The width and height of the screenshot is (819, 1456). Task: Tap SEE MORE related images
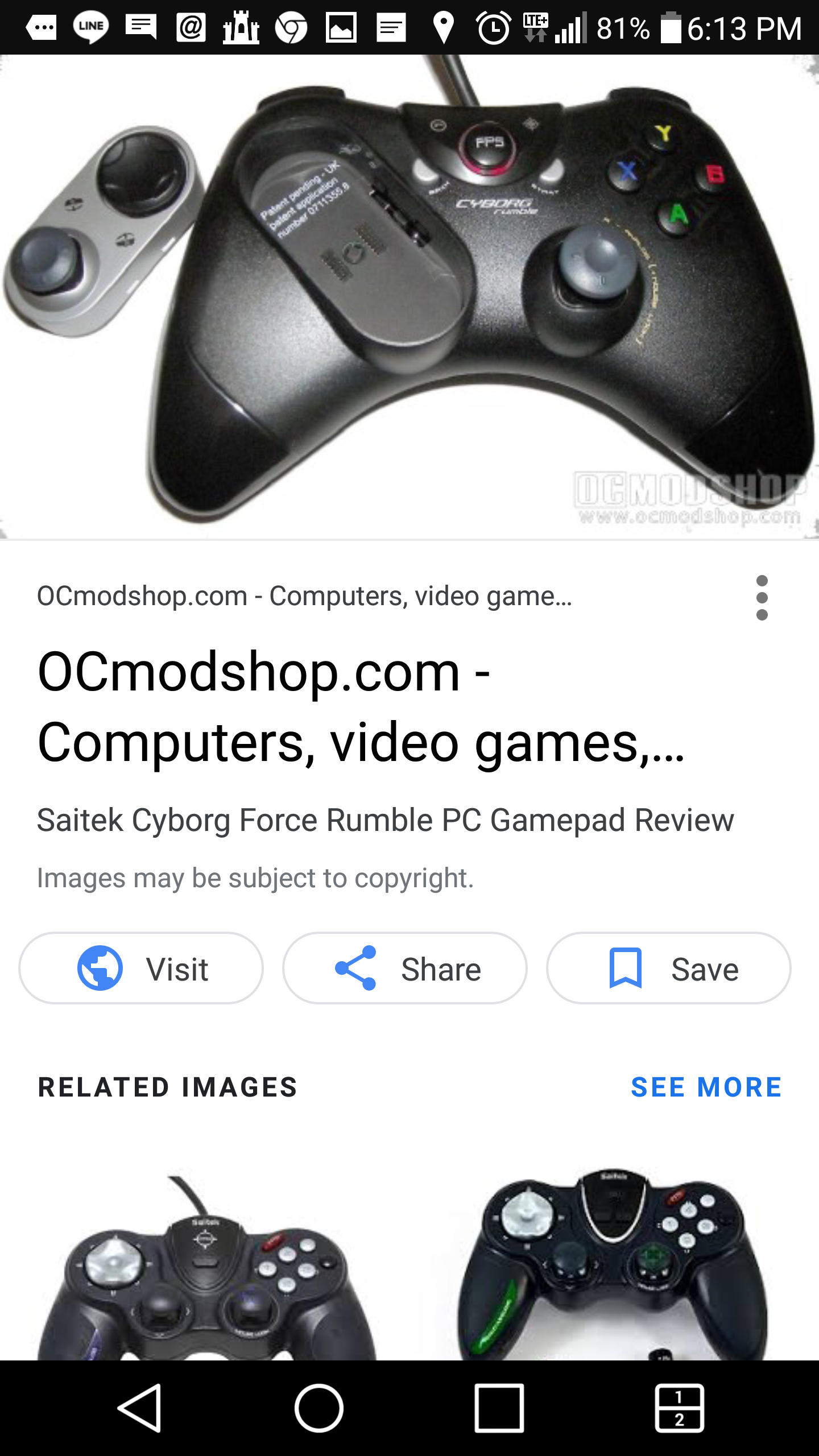click(707, 1087)
